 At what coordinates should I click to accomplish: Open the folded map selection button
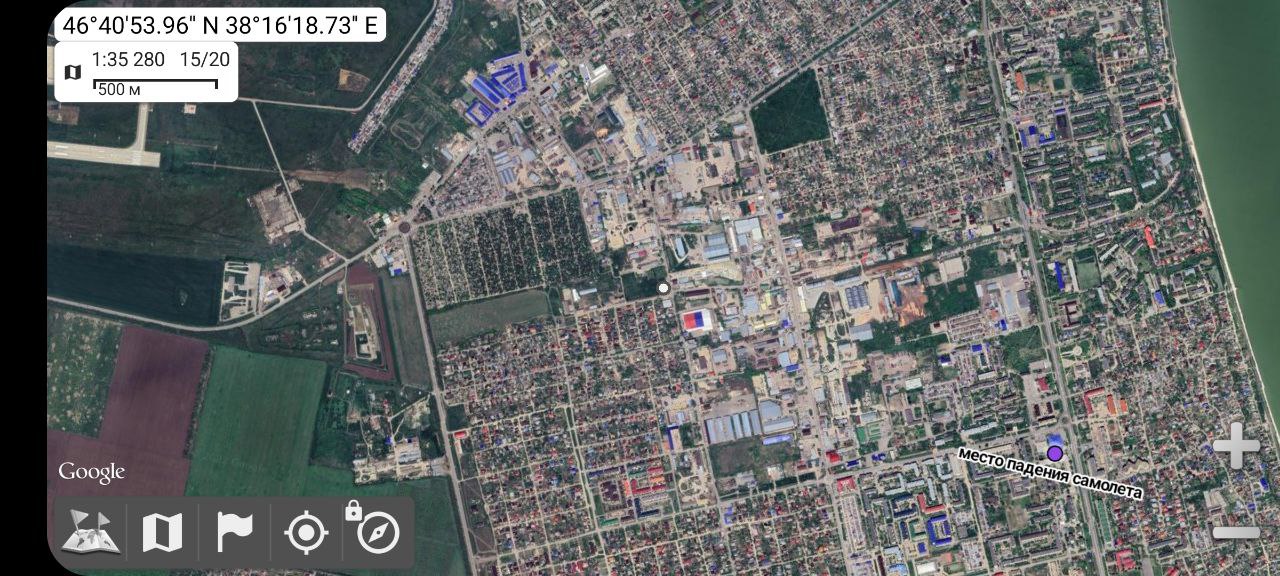[162, 533]
